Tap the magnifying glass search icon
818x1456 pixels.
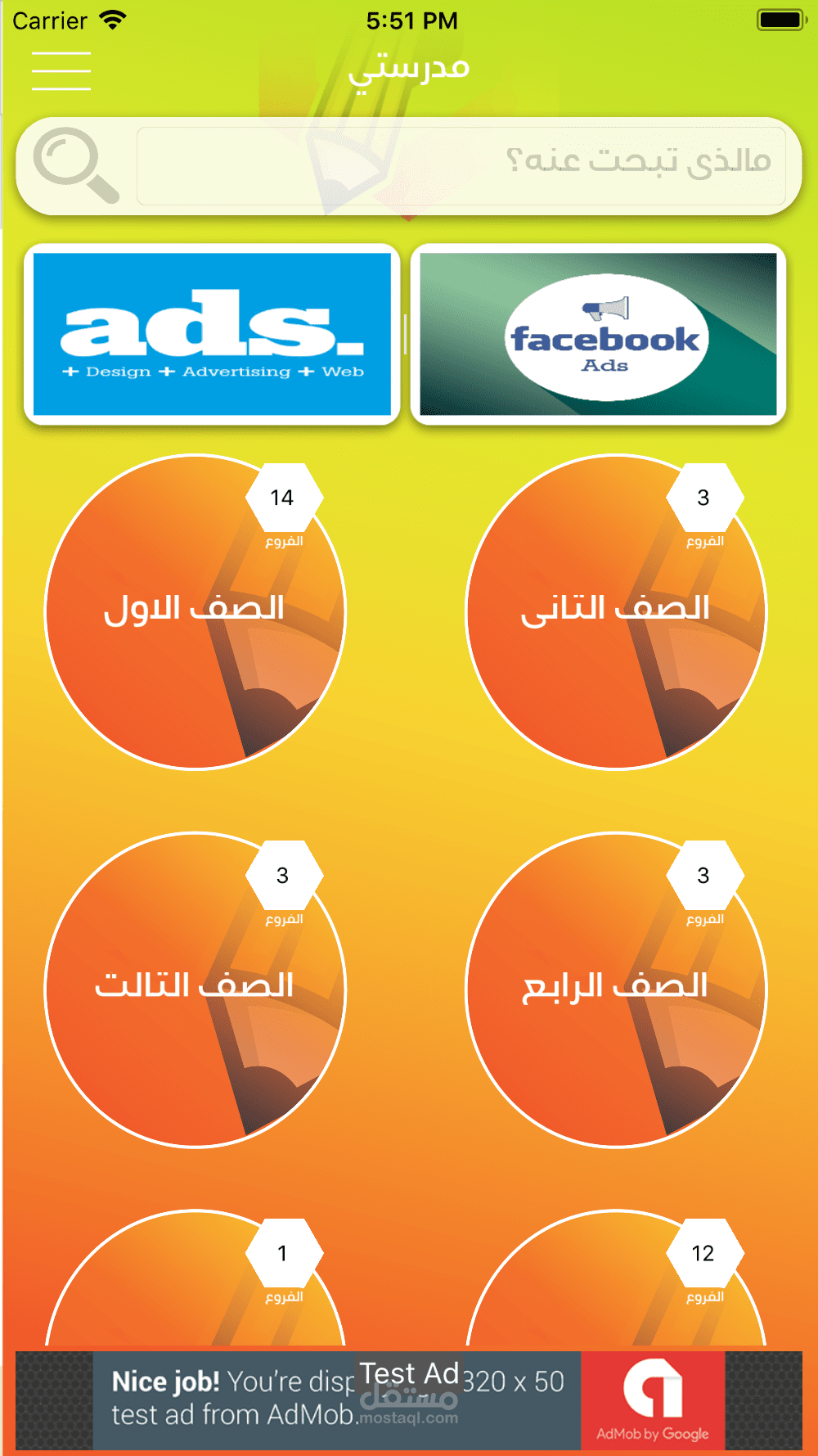coord(76,165)
